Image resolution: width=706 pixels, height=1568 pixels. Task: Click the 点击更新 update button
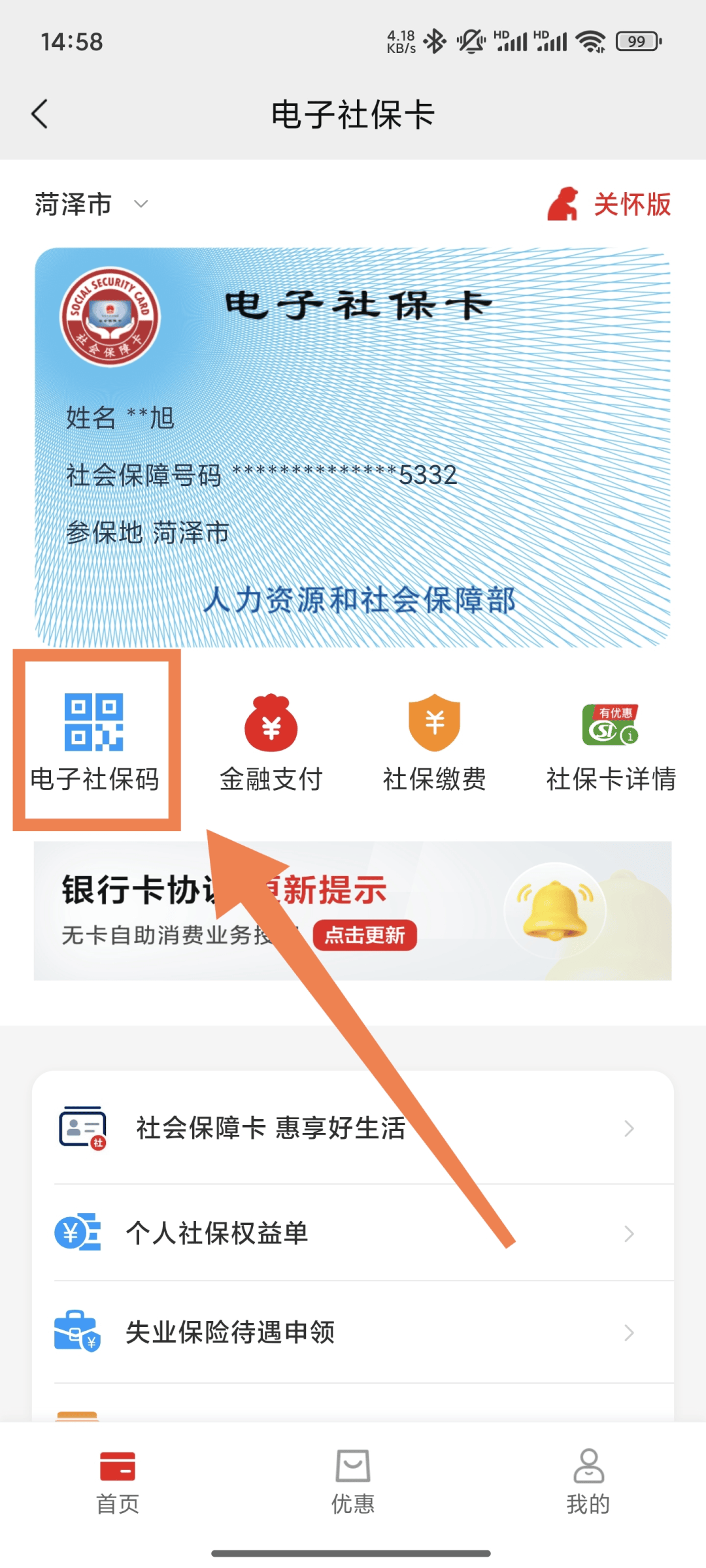[365, 936]
